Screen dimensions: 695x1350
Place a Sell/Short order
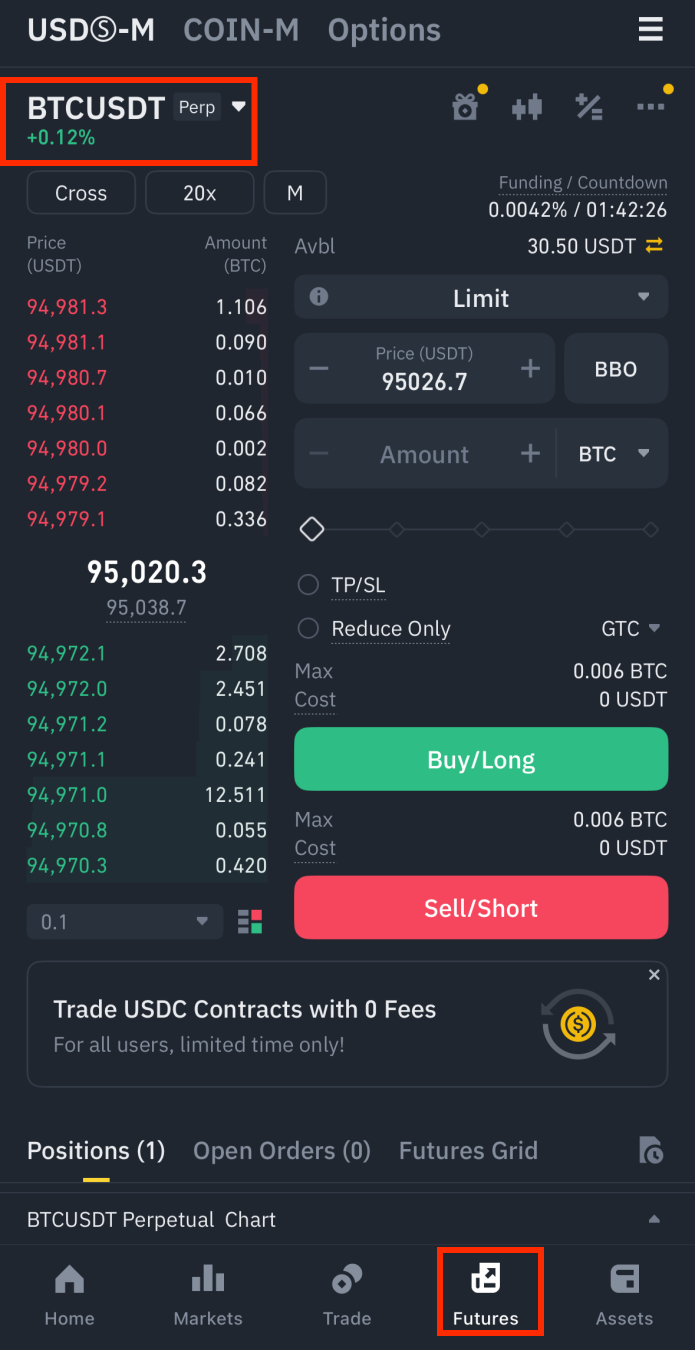481,908
